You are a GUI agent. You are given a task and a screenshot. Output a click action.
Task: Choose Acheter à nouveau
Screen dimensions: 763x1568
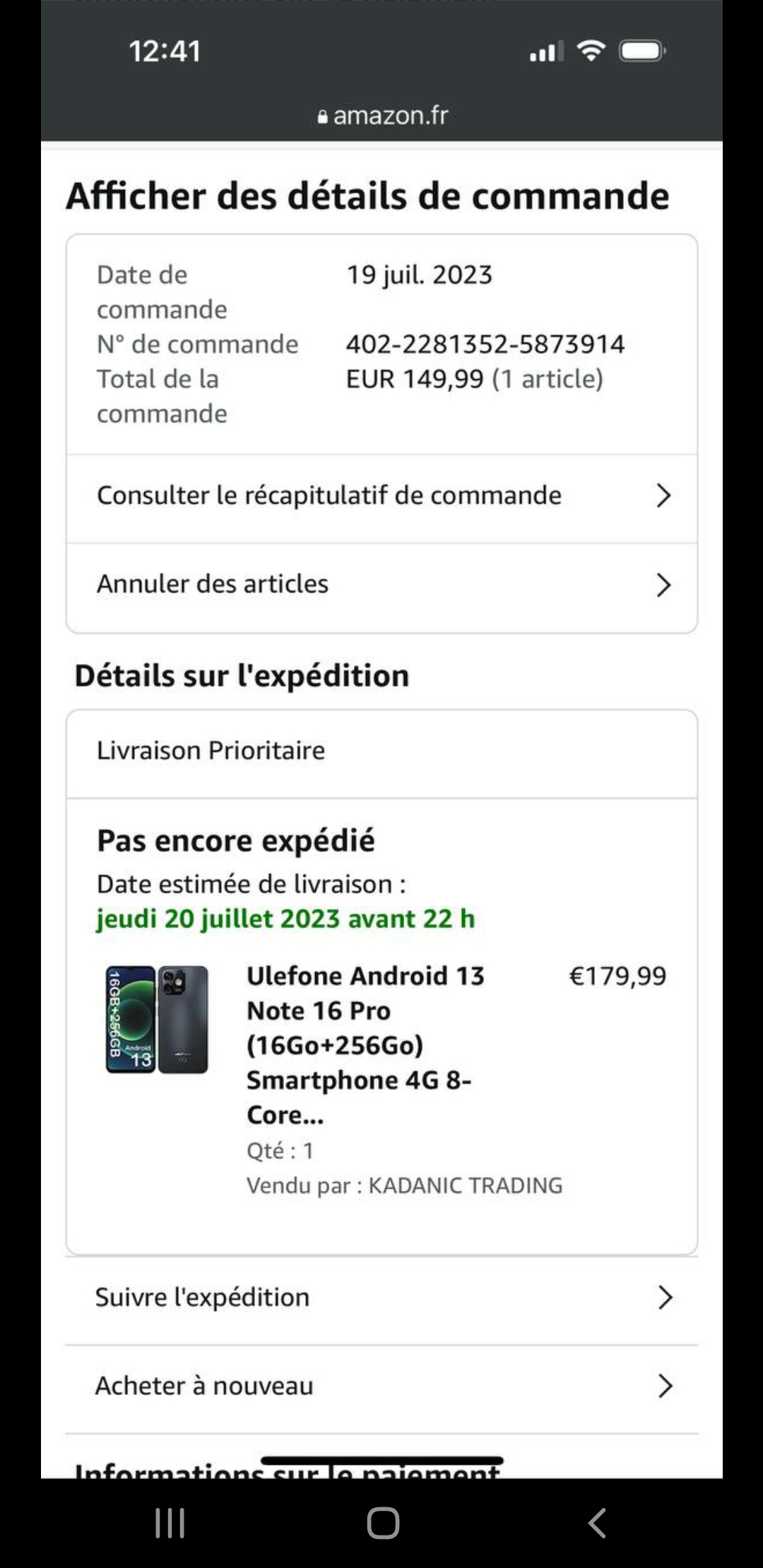click(x=381, y=1386)
